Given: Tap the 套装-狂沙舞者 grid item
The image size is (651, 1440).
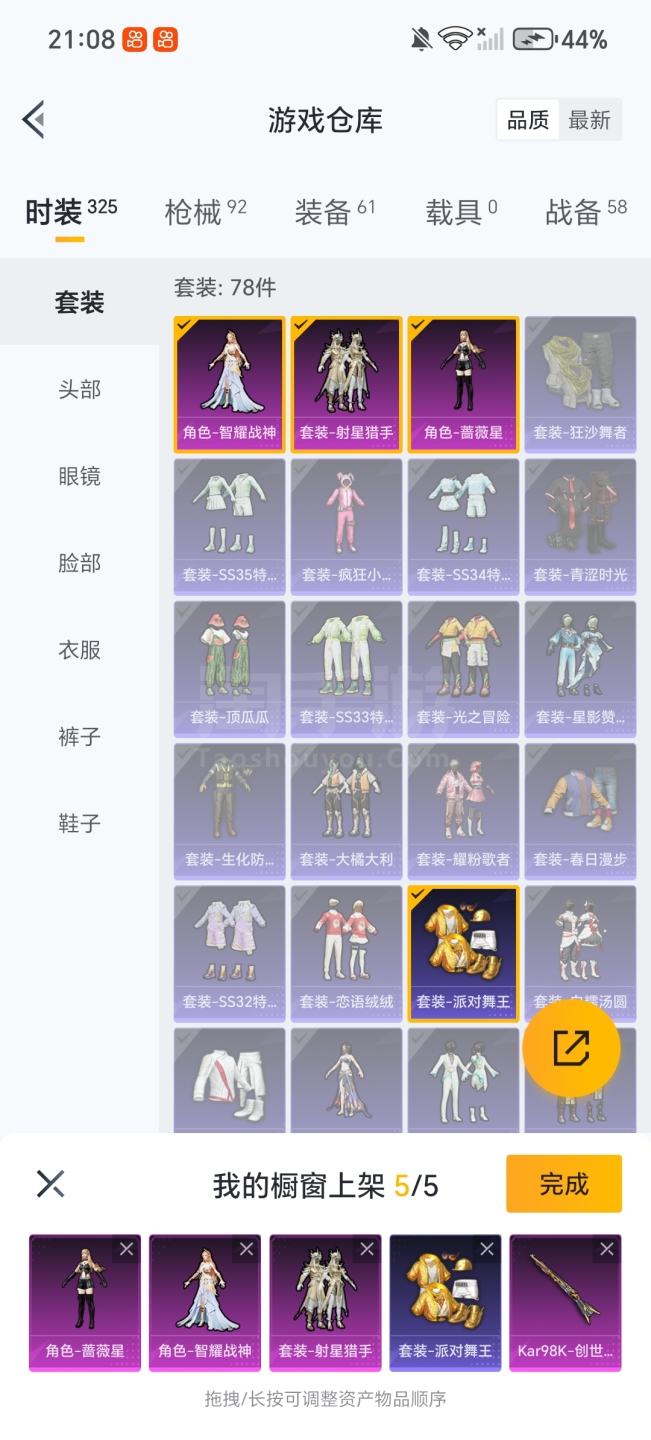Looking at the screenshot, I should (580, 384).
